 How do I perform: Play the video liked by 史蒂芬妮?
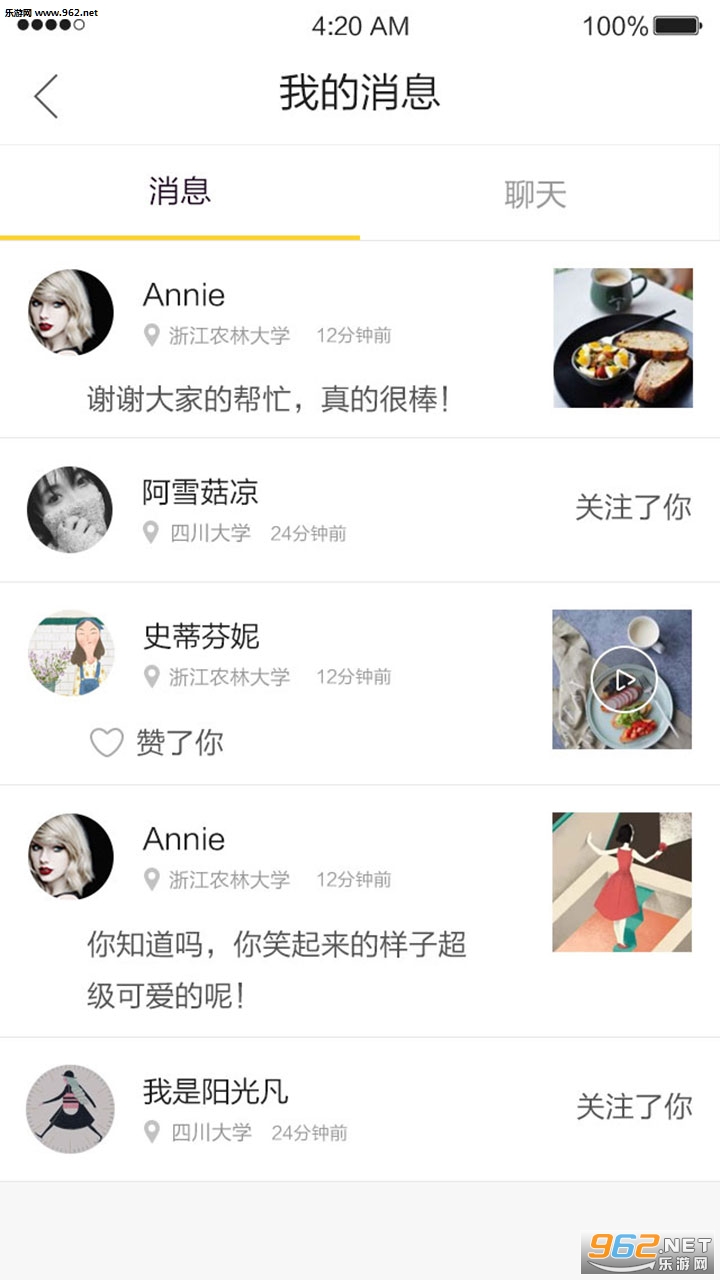(x=622, y=680)
